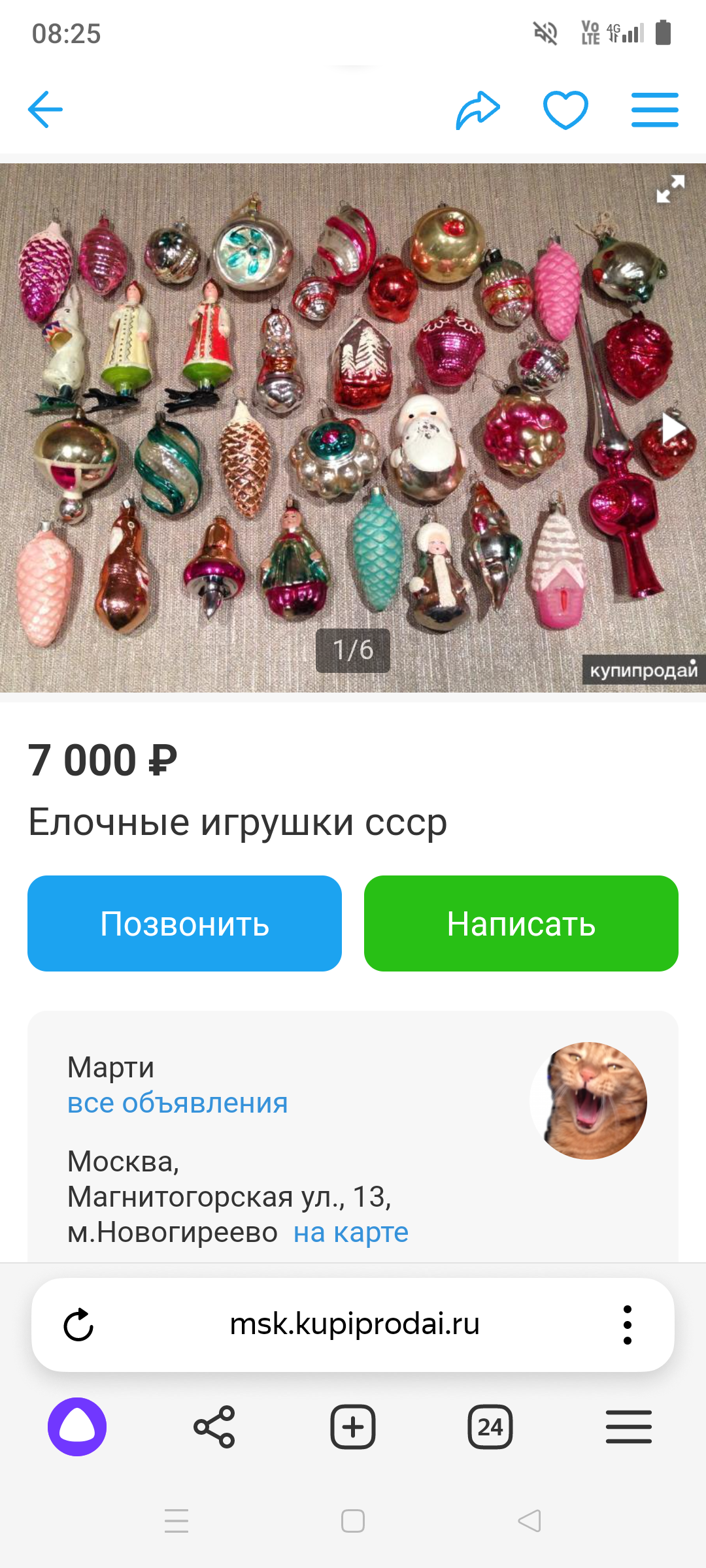Screen dimensions: 706x1568
Task: Open a new browser tab
Action: click(x=353, y=1427)
